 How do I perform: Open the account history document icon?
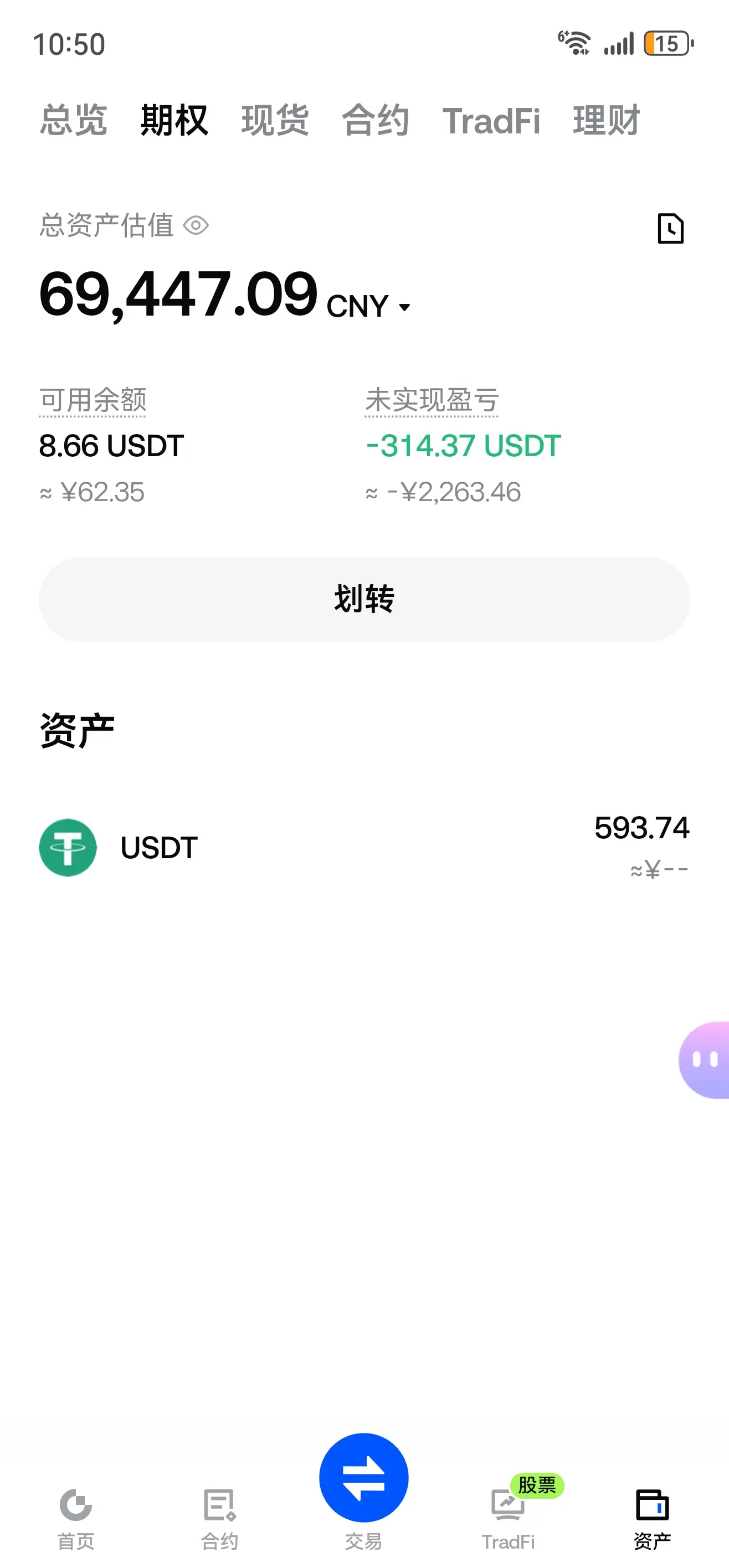pos(670,228)
